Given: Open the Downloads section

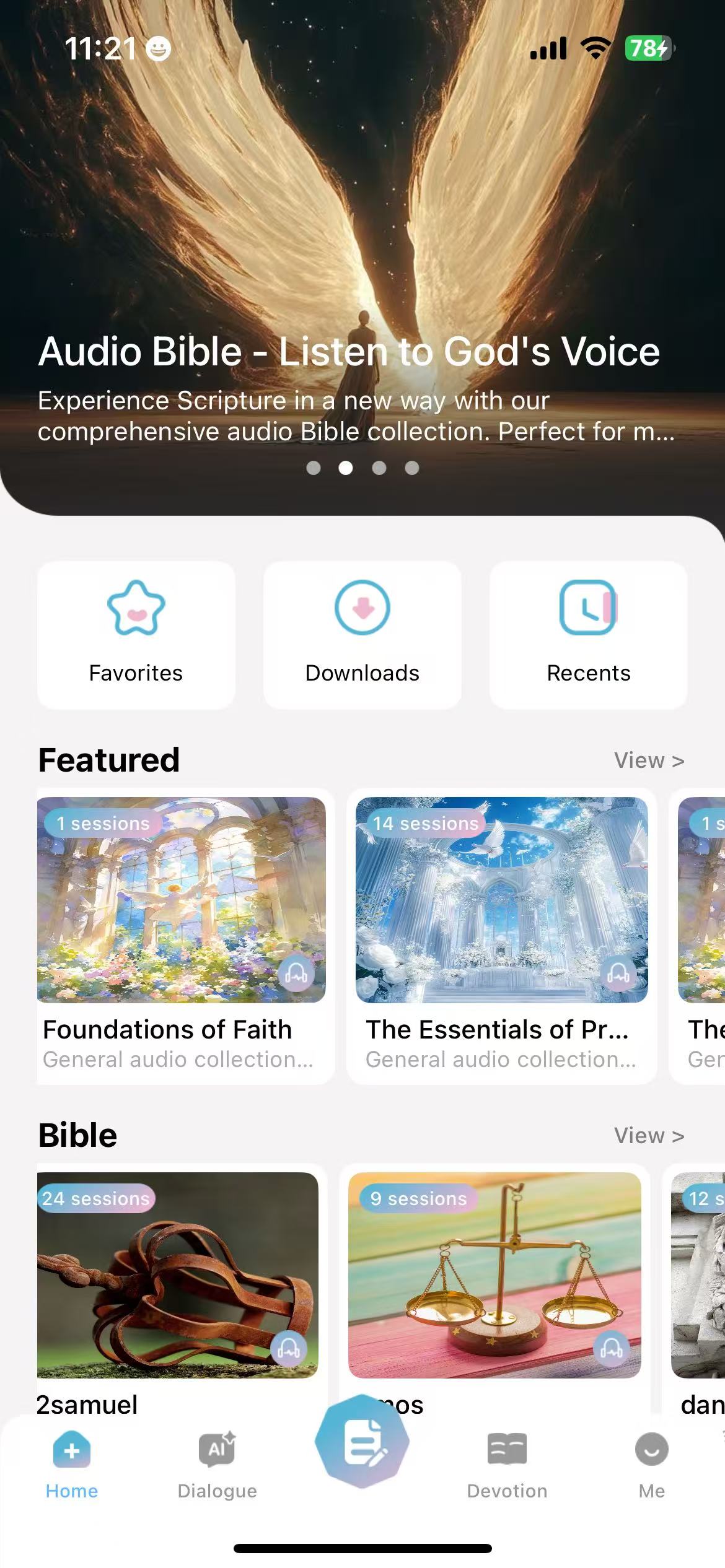Looking at the screenshot, I should pos(362,634).
